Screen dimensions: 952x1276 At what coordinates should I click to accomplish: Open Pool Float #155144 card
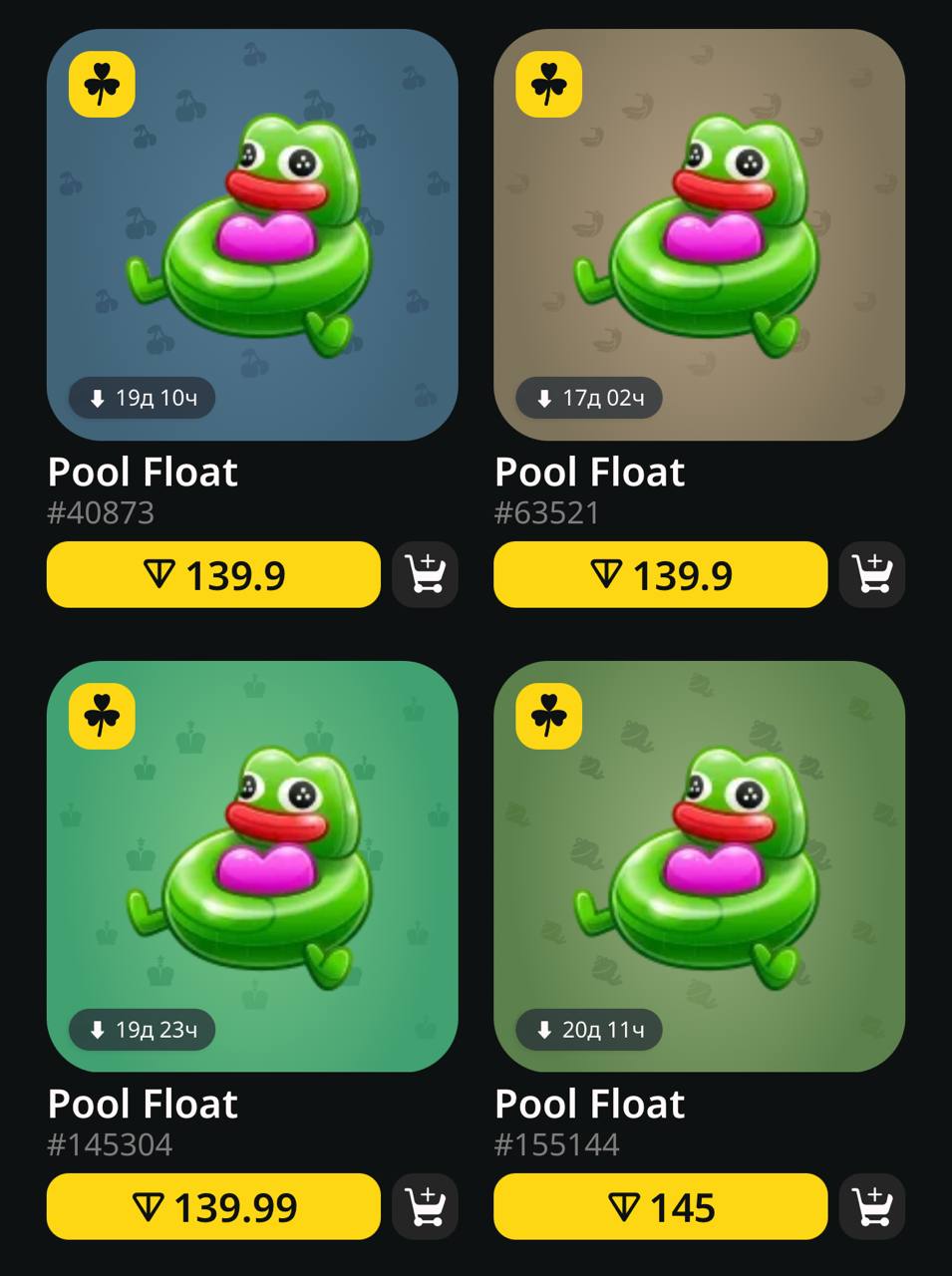(699, 865)
